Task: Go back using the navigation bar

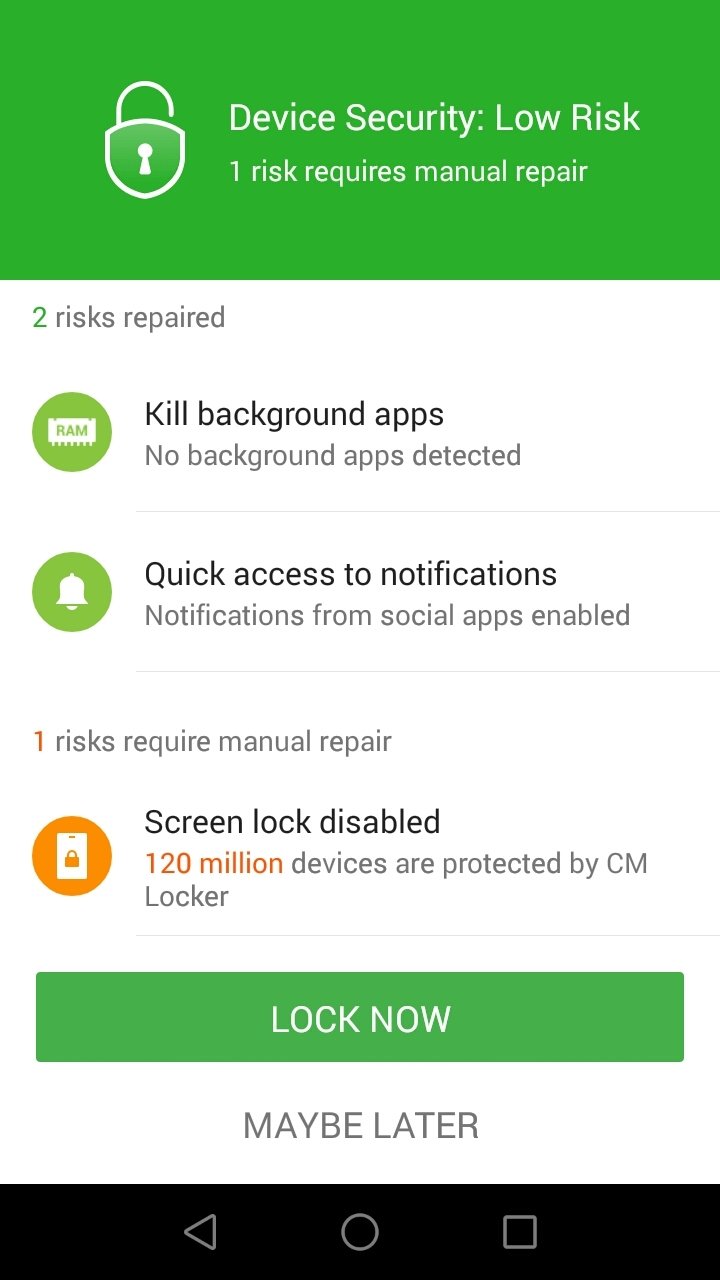Action: pos(200,1232)
